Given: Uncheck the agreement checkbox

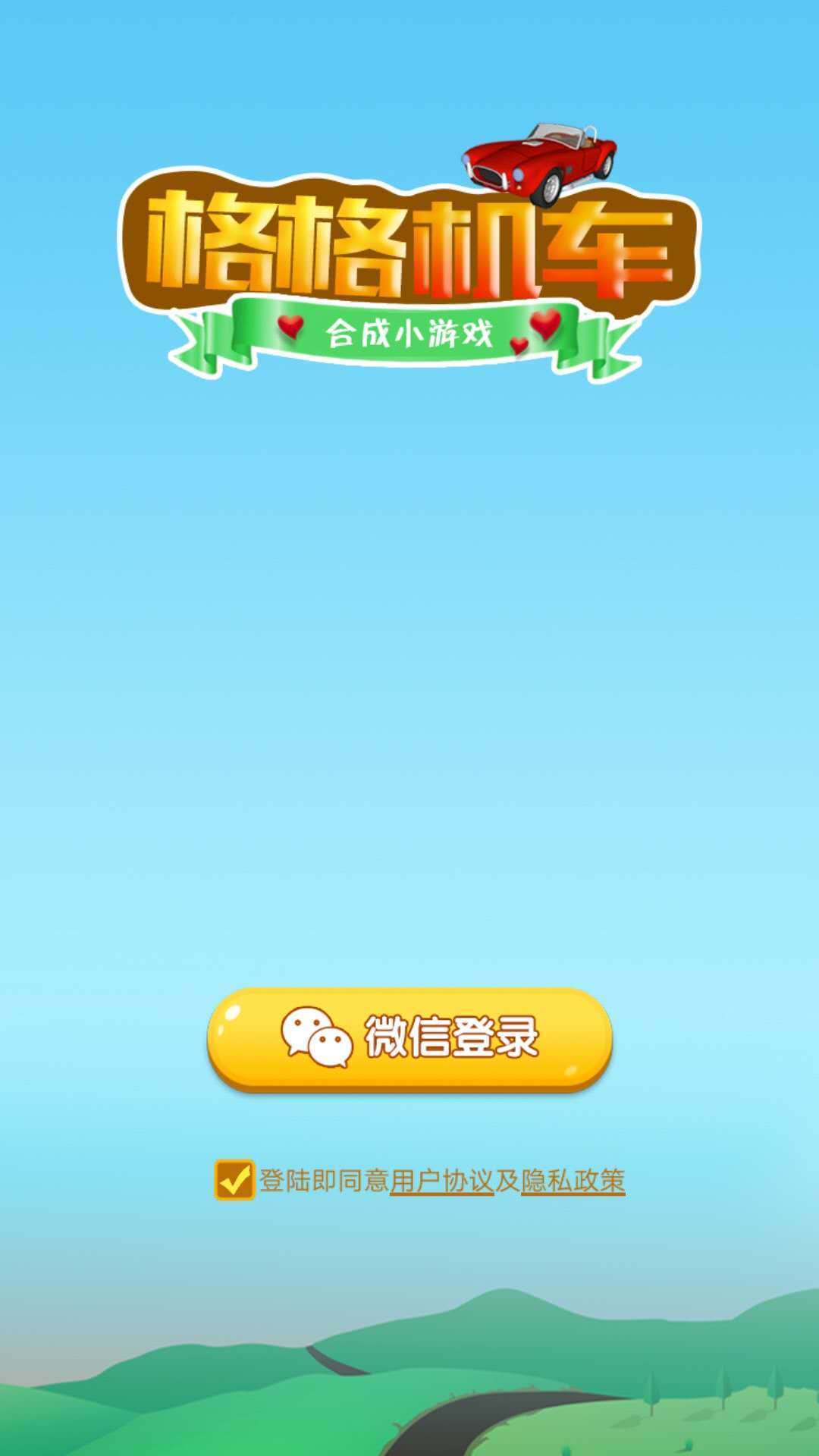Looking at the screenshot, I should 234,1180.
